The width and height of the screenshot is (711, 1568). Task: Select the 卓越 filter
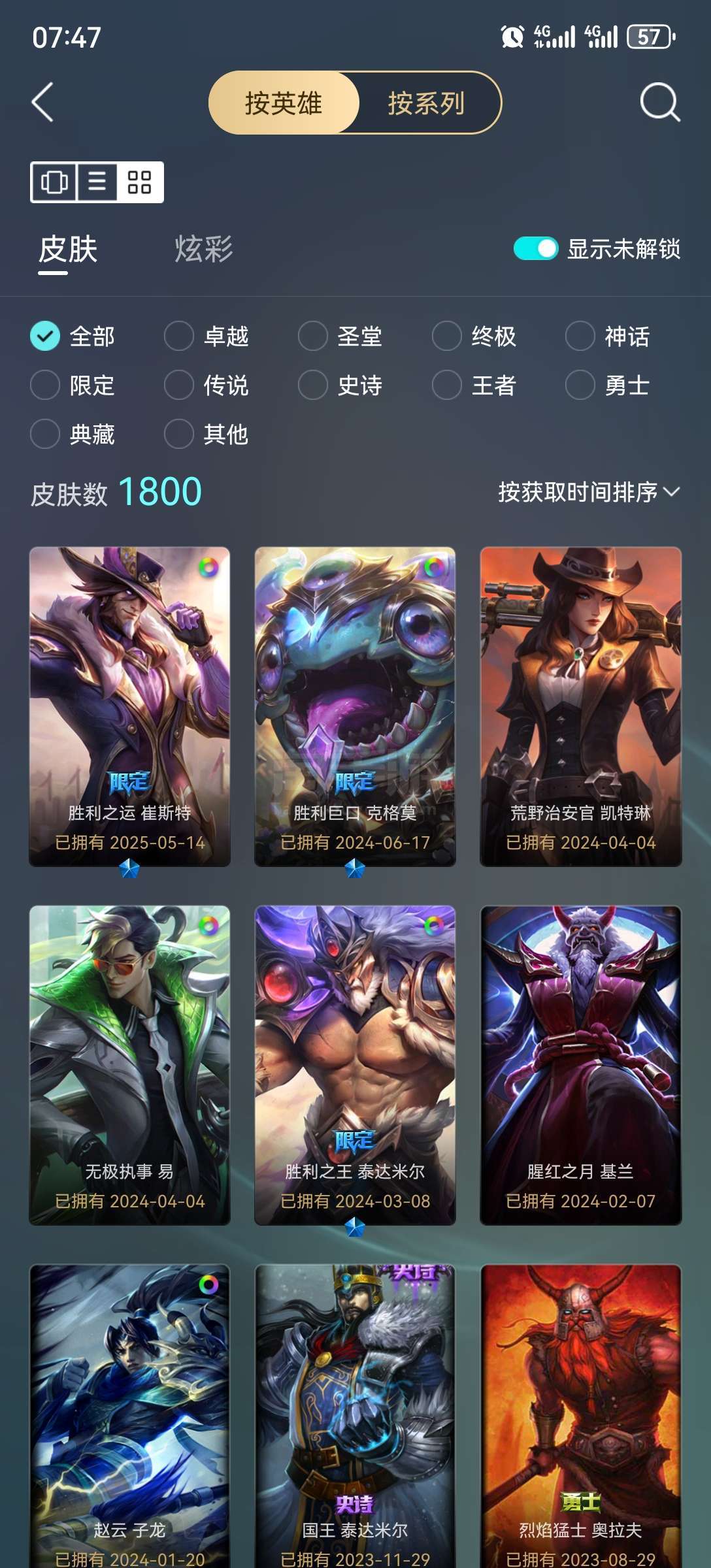207,336
